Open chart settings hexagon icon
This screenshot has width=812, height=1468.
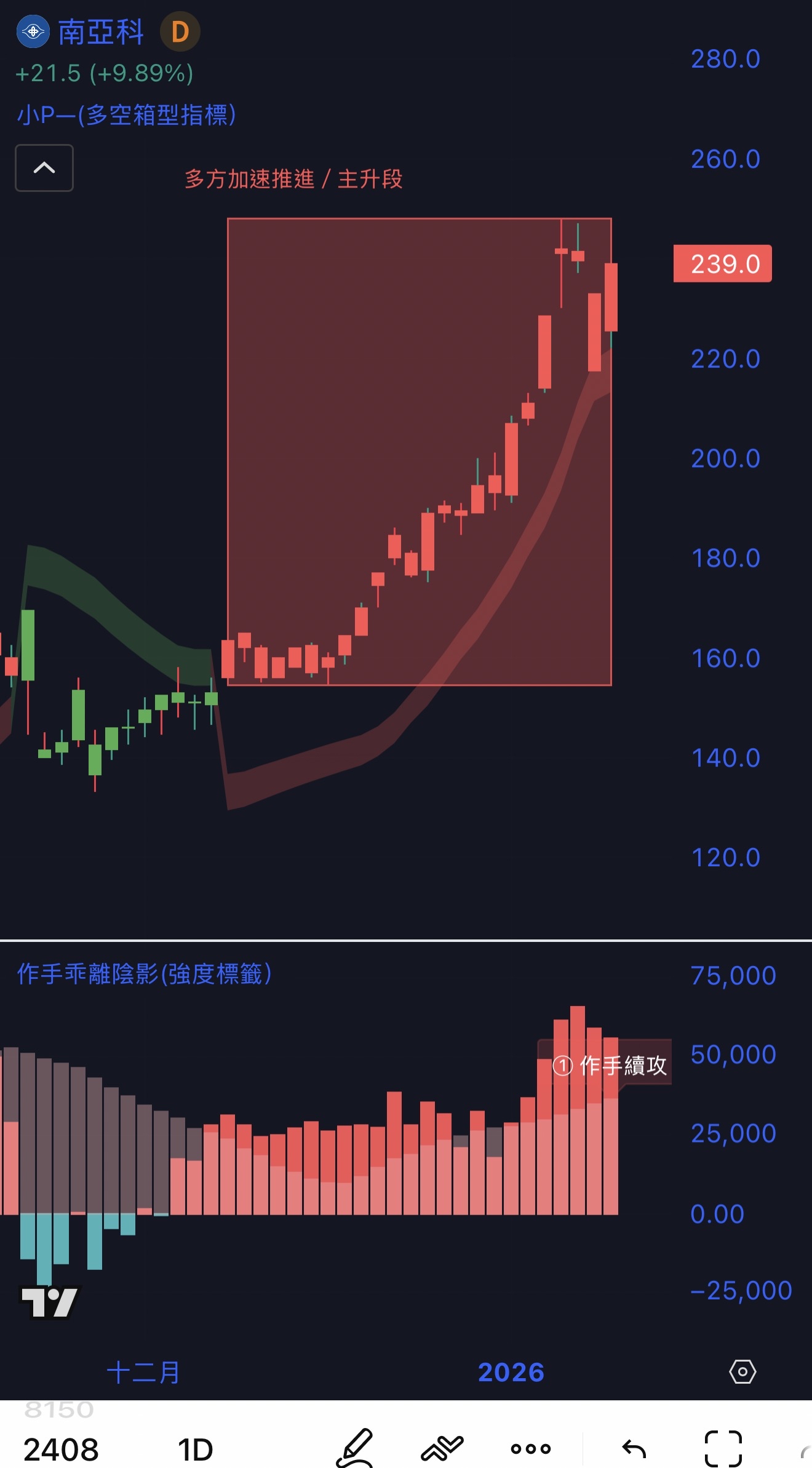point(742,1371)
